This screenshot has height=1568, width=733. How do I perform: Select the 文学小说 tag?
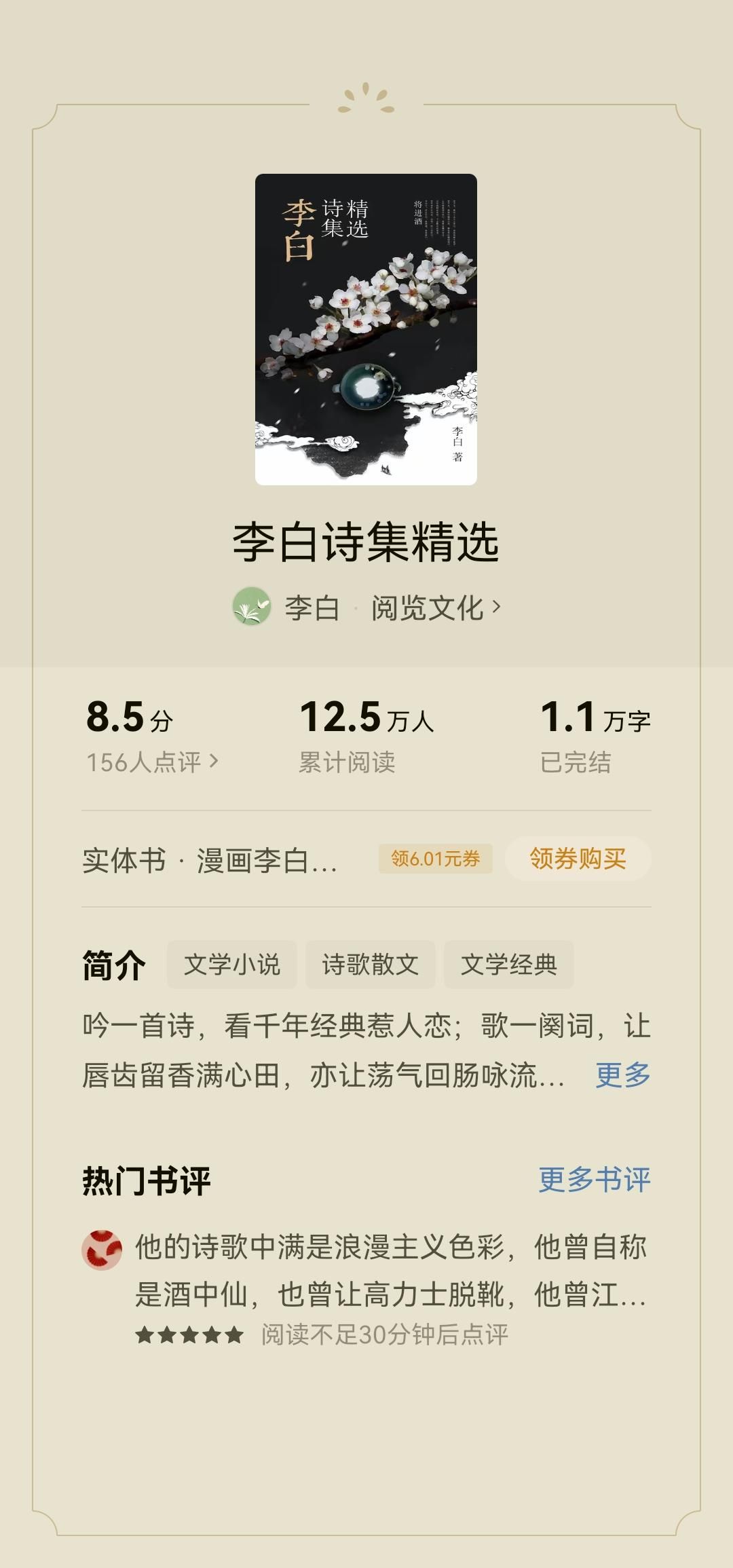pyautogui.click(x=232, y=964)
